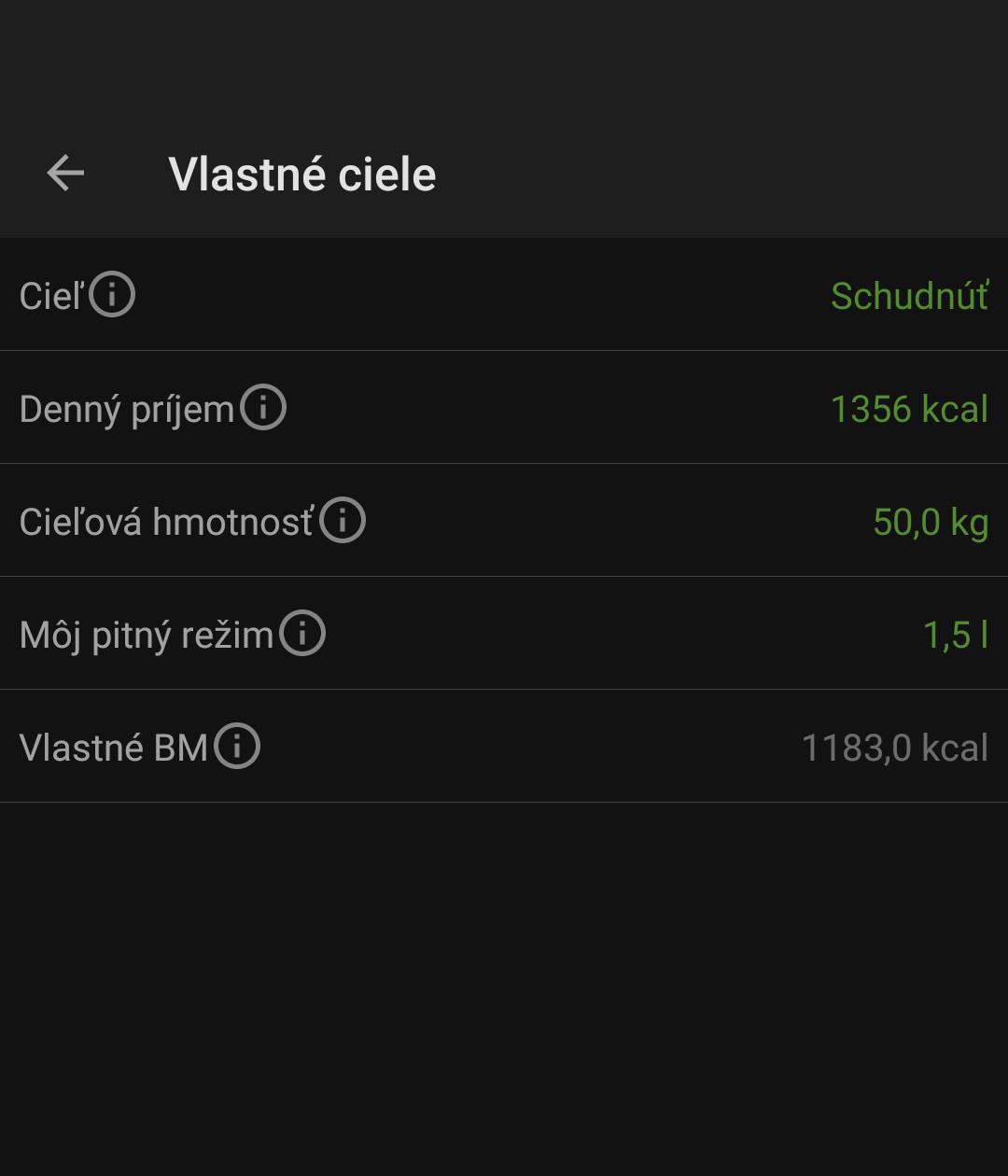The height and width of the screenshot is (1176, 1008).
Task: Open info icon next to Cieľ
Action: pyautogui.click(x=112, y=295)
